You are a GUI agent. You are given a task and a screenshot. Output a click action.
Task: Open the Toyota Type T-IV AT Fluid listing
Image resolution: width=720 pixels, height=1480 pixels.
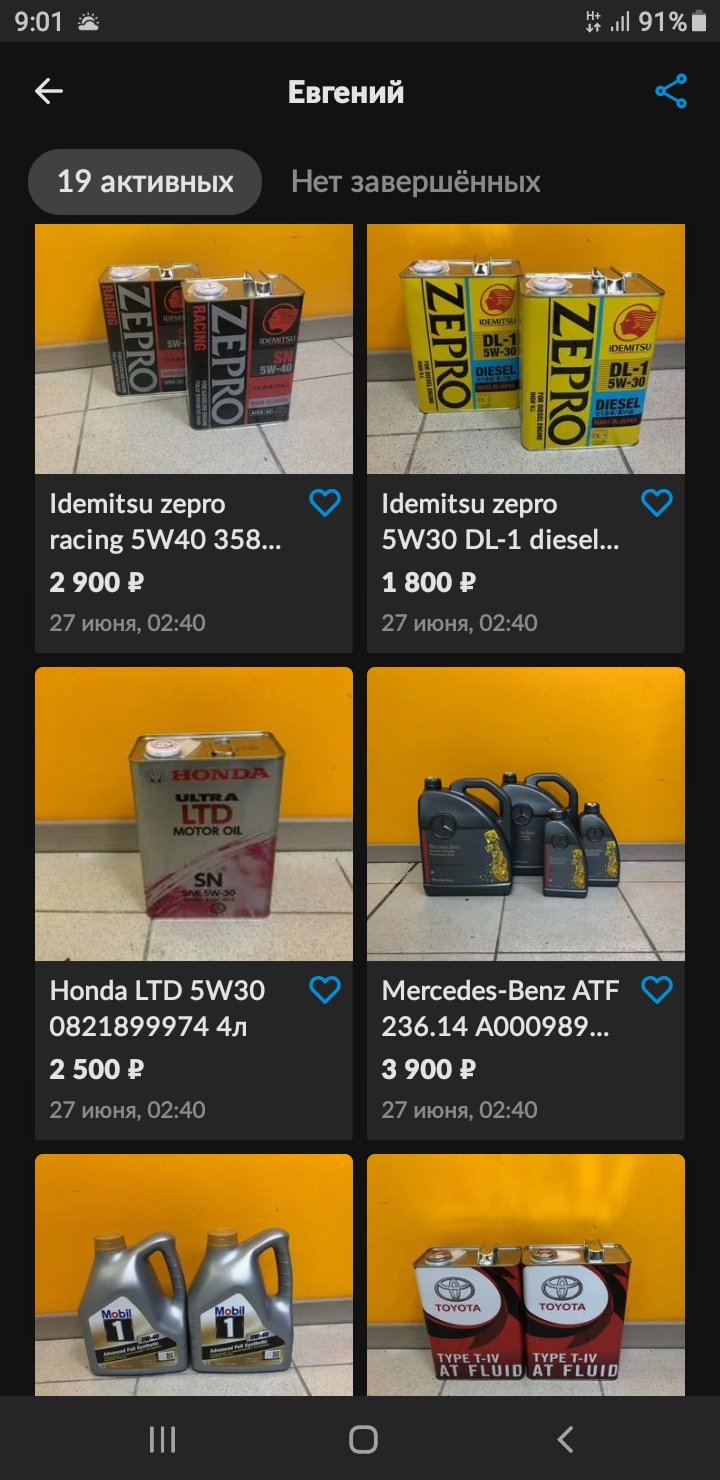[526, 1275]
